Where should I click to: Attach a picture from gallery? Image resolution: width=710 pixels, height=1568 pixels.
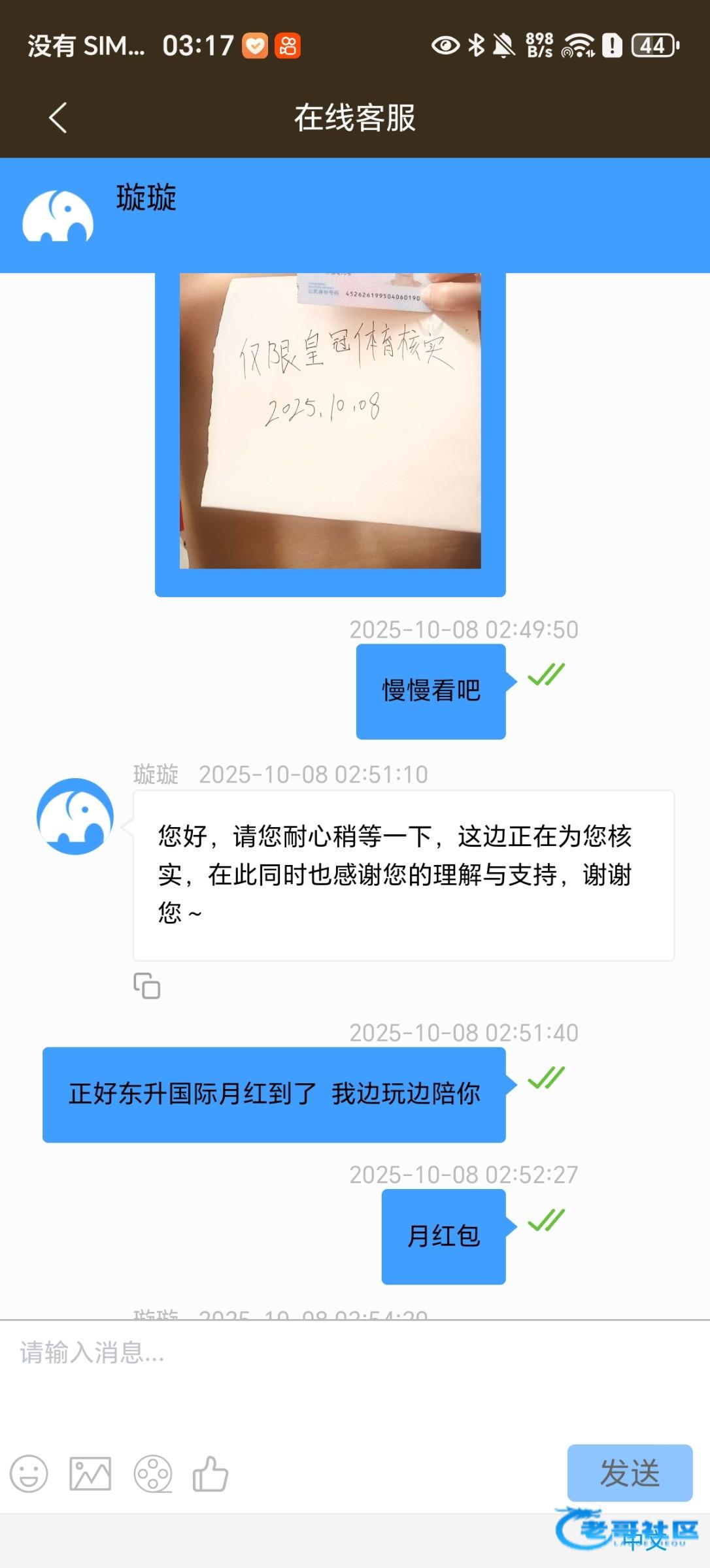tap(90, 1475)
